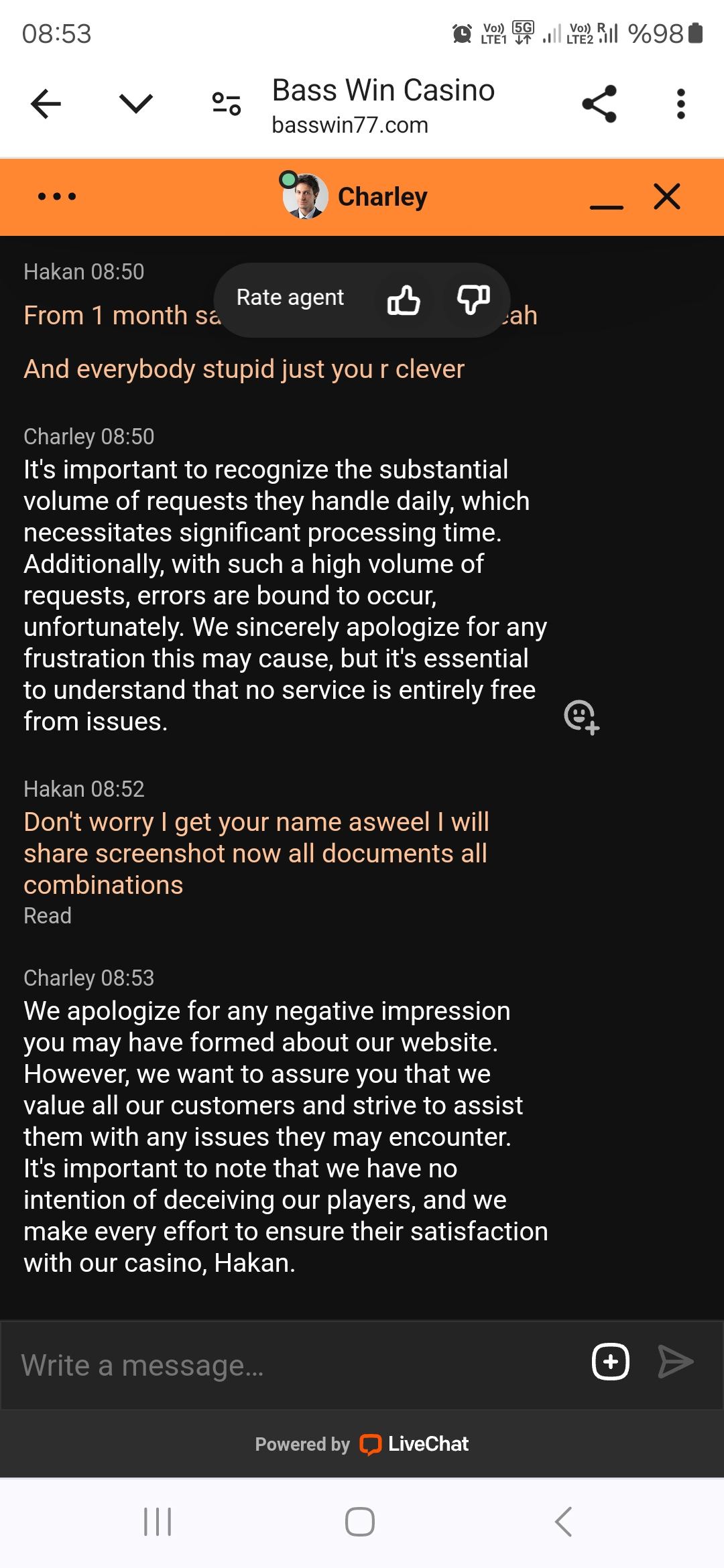Minimize the chat with Charley
724x1568 pixels.
click(x=606, y=198)
